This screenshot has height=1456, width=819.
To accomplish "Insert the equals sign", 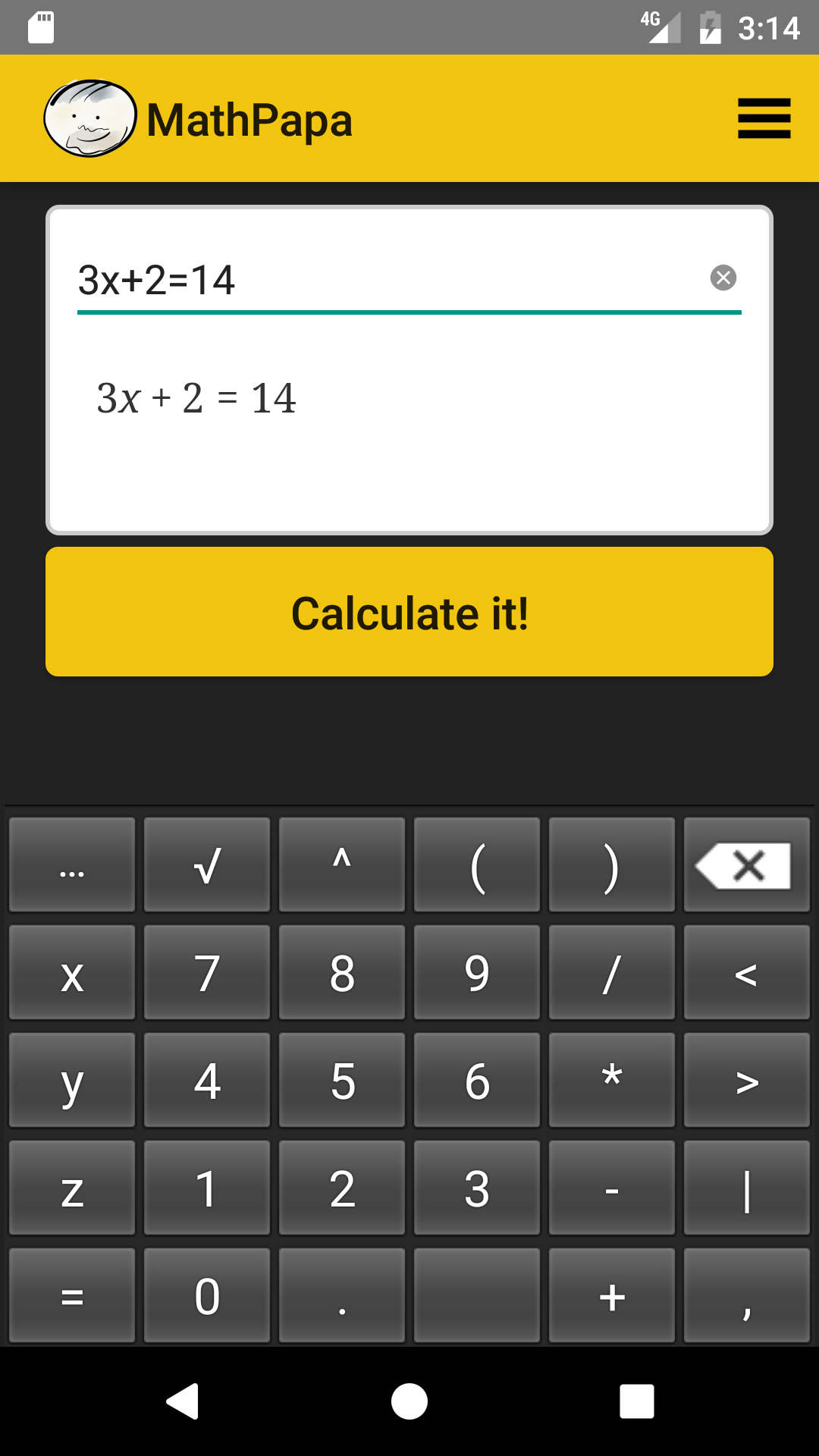I will pos(72,1296).
